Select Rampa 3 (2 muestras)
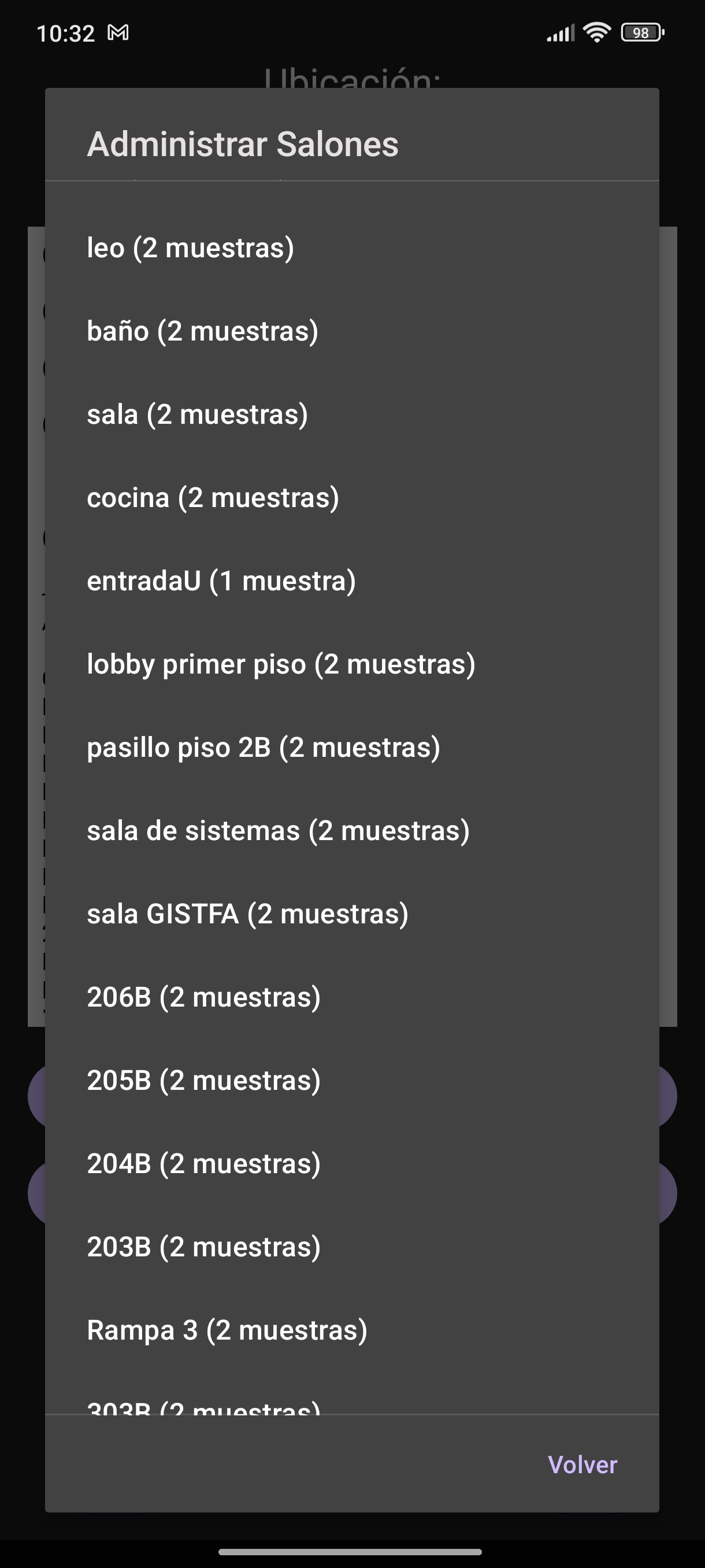Image resolution: width=705 pixels, height=1568 pixels. (x=228, y=1330)
